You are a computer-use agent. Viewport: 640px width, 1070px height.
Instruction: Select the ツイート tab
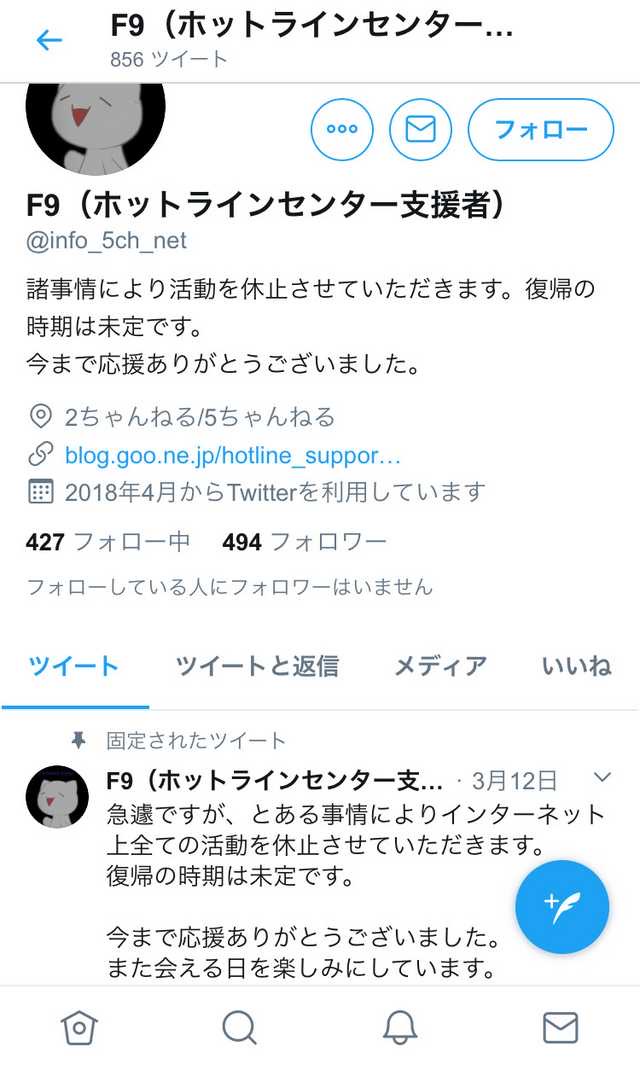click(74, 666)
